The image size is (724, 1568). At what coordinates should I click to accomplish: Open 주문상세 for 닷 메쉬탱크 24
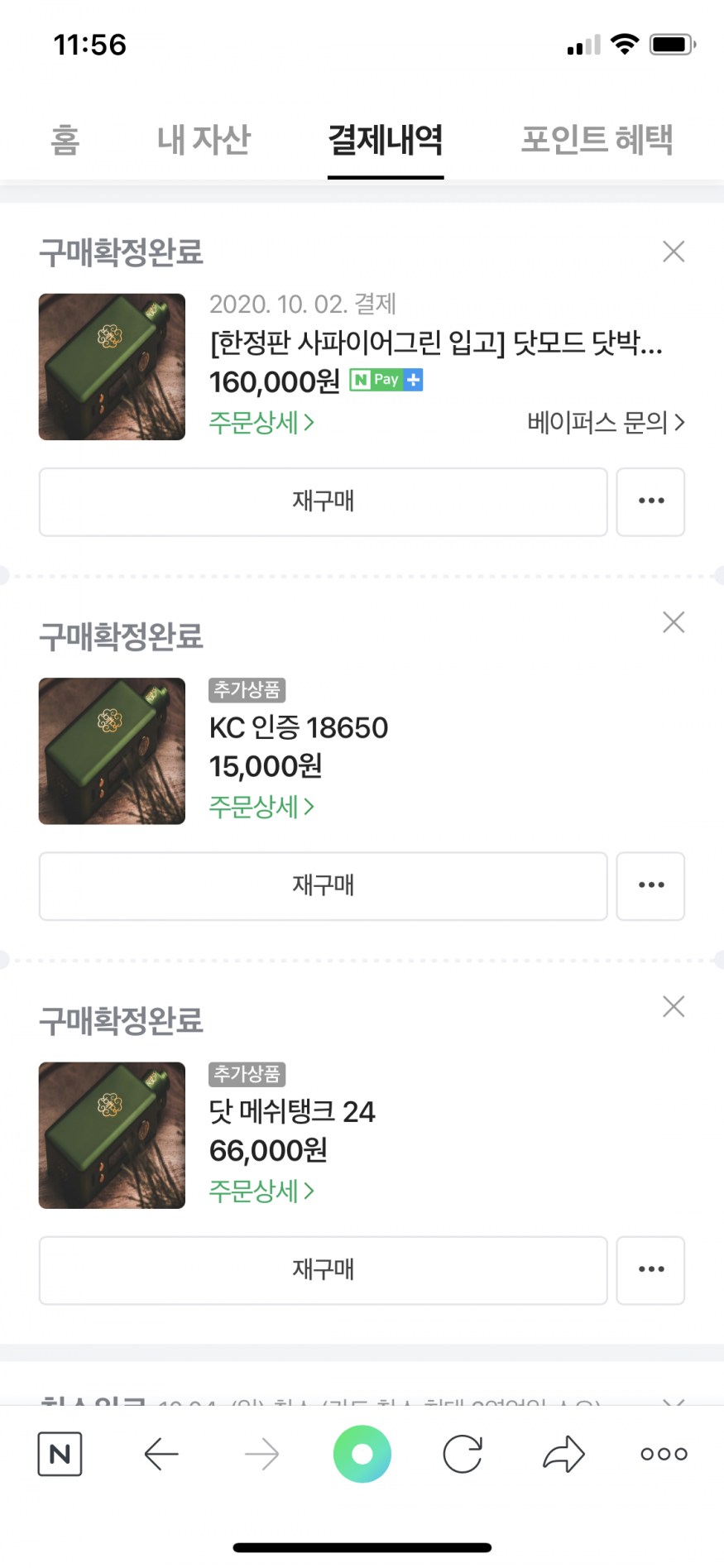(x=261, y=1192)
